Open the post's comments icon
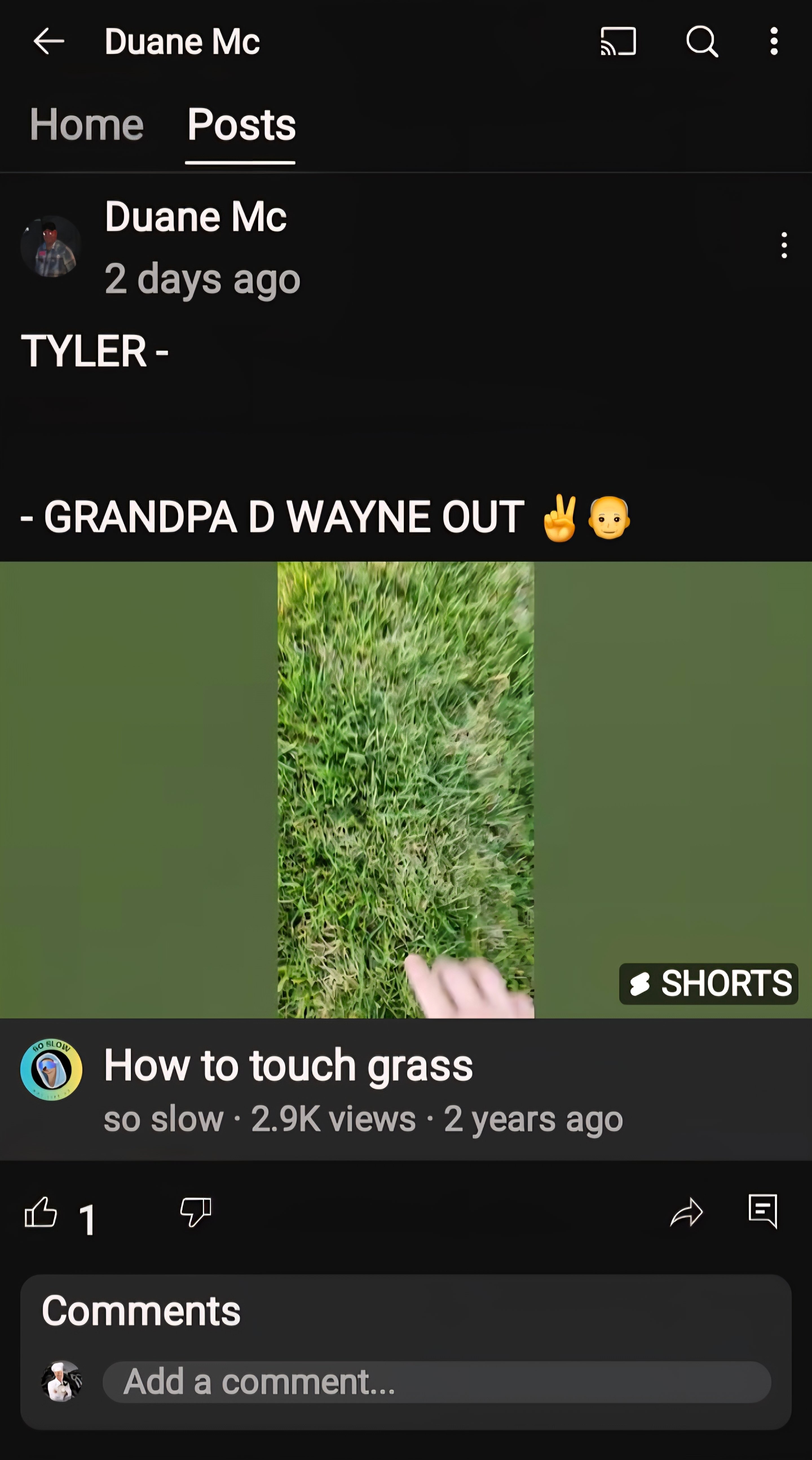The image size is (812, 1460). [x=763, y=1212]
